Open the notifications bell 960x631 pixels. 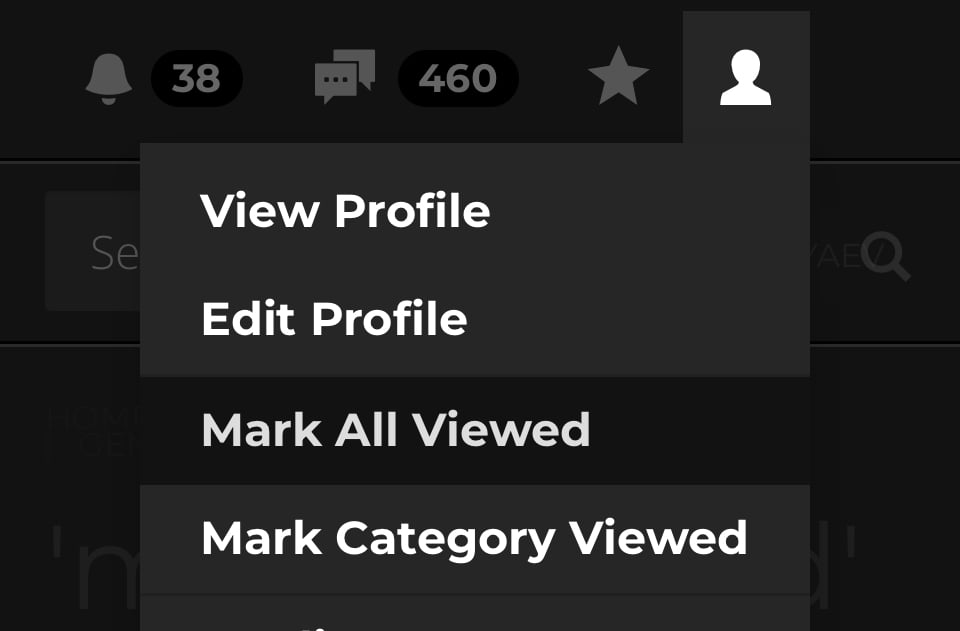pyautogui.click(x=109, y=78)
